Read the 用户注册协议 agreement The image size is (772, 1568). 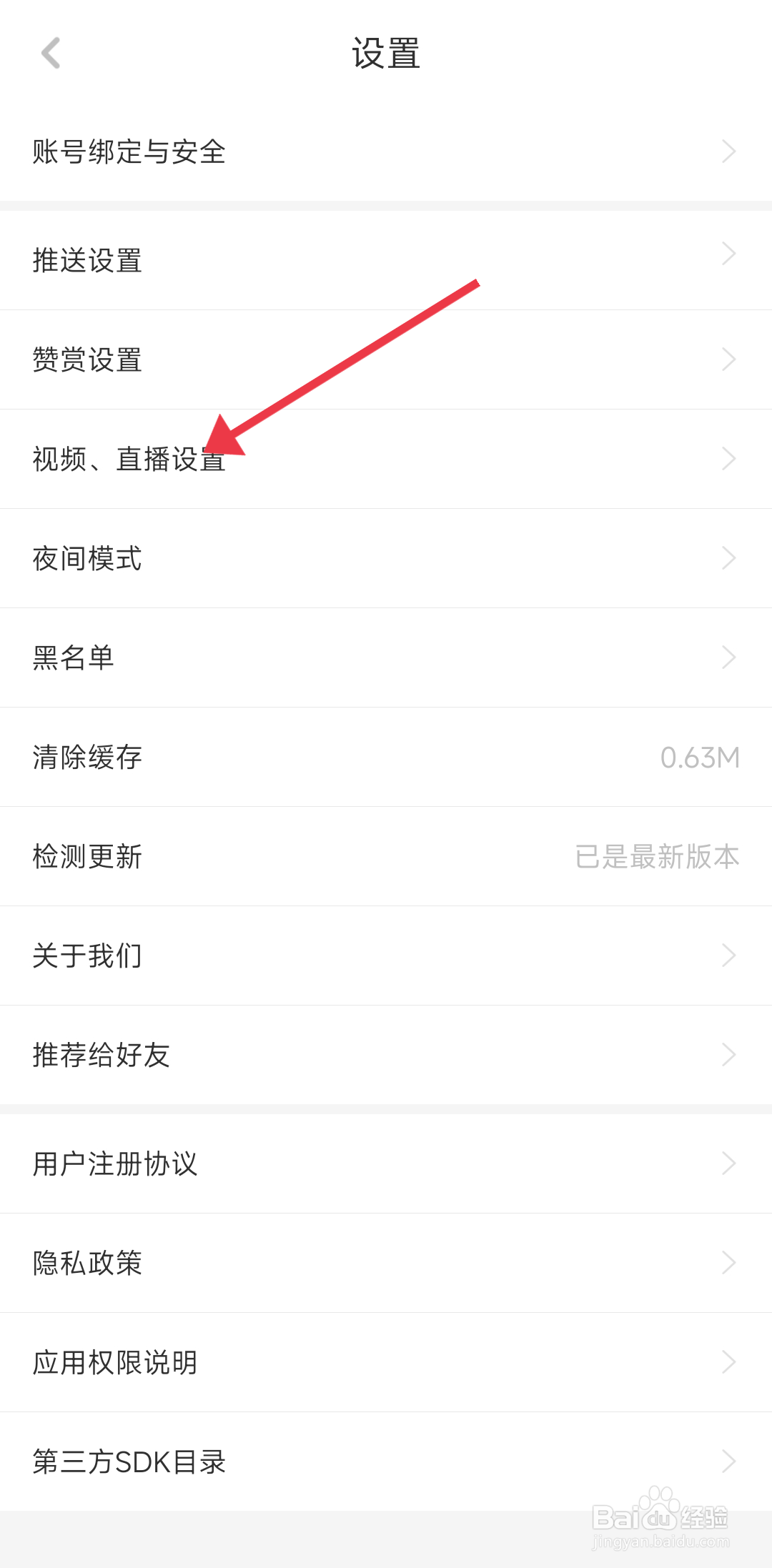[x=115, y=1164]
